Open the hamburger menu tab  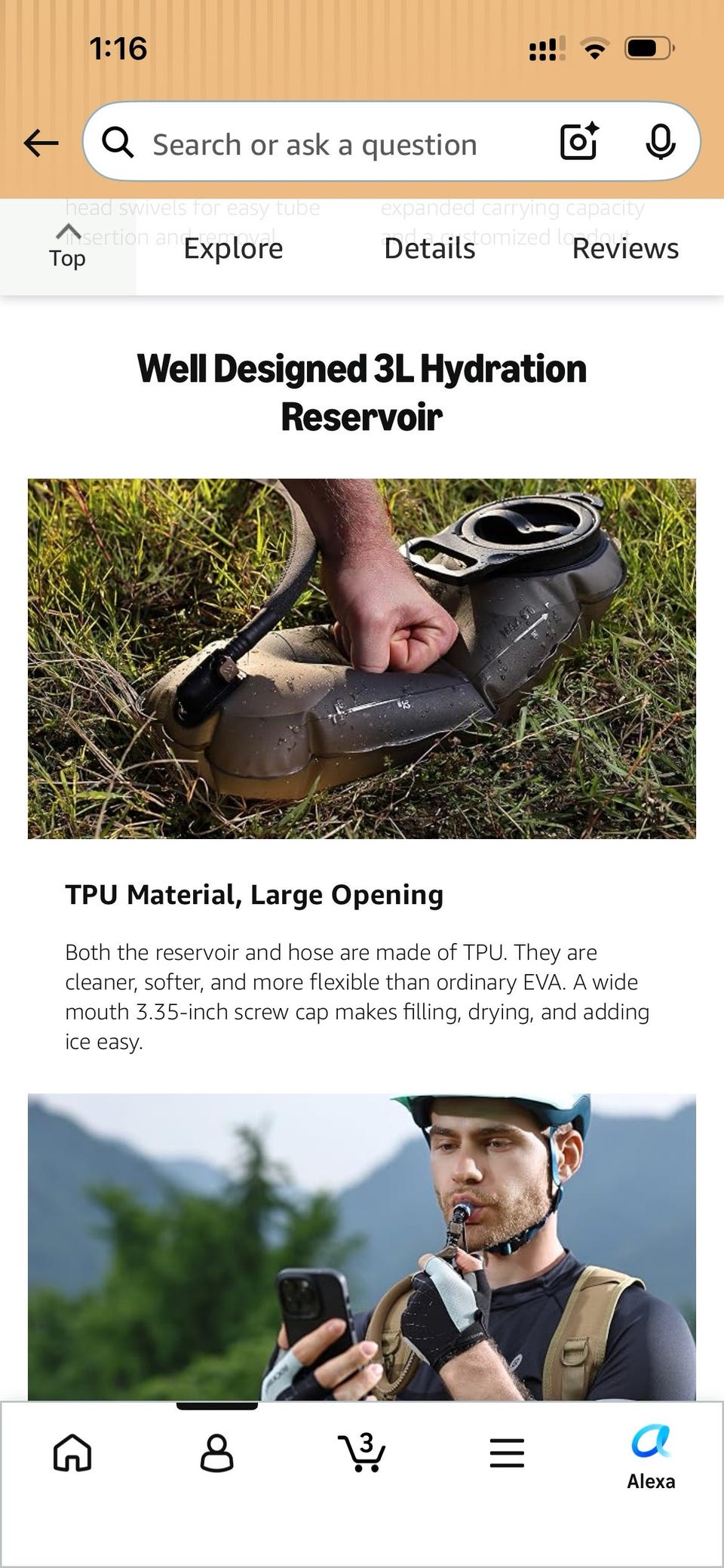tap(507, 1453)
